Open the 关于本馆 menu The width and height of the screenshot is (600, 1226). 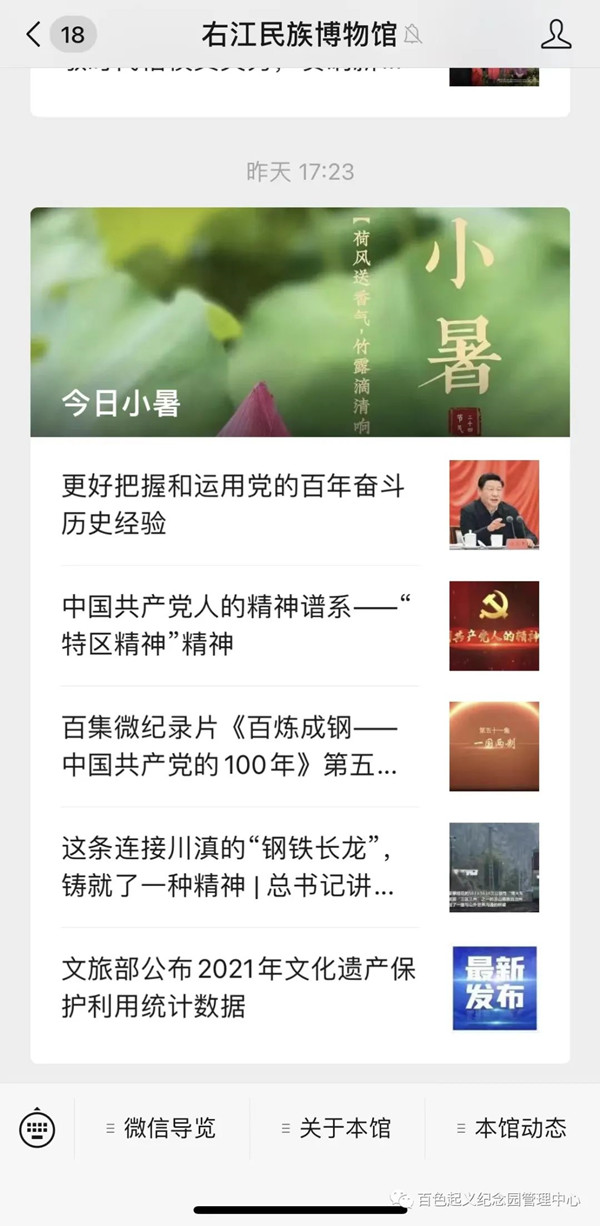(337, 1129)
